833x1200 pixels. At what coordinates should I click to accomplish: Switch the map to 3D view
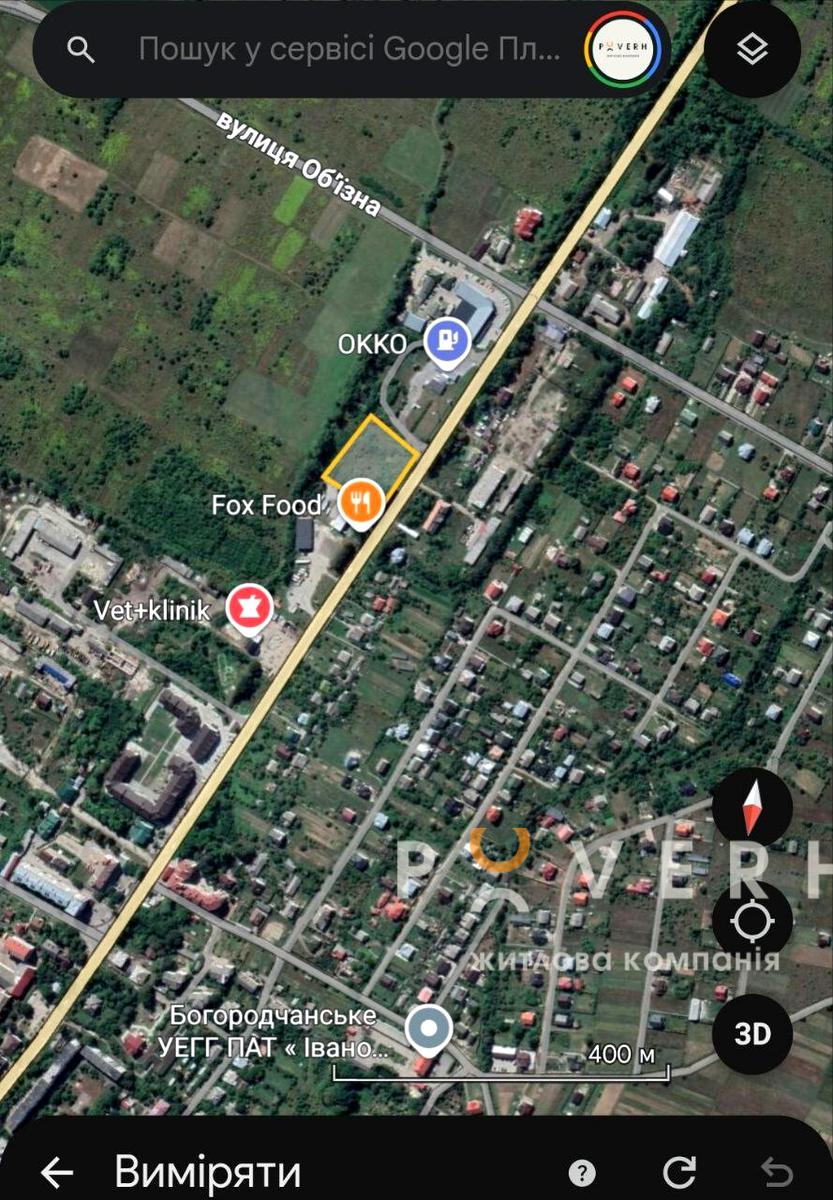click(752, 1034)
